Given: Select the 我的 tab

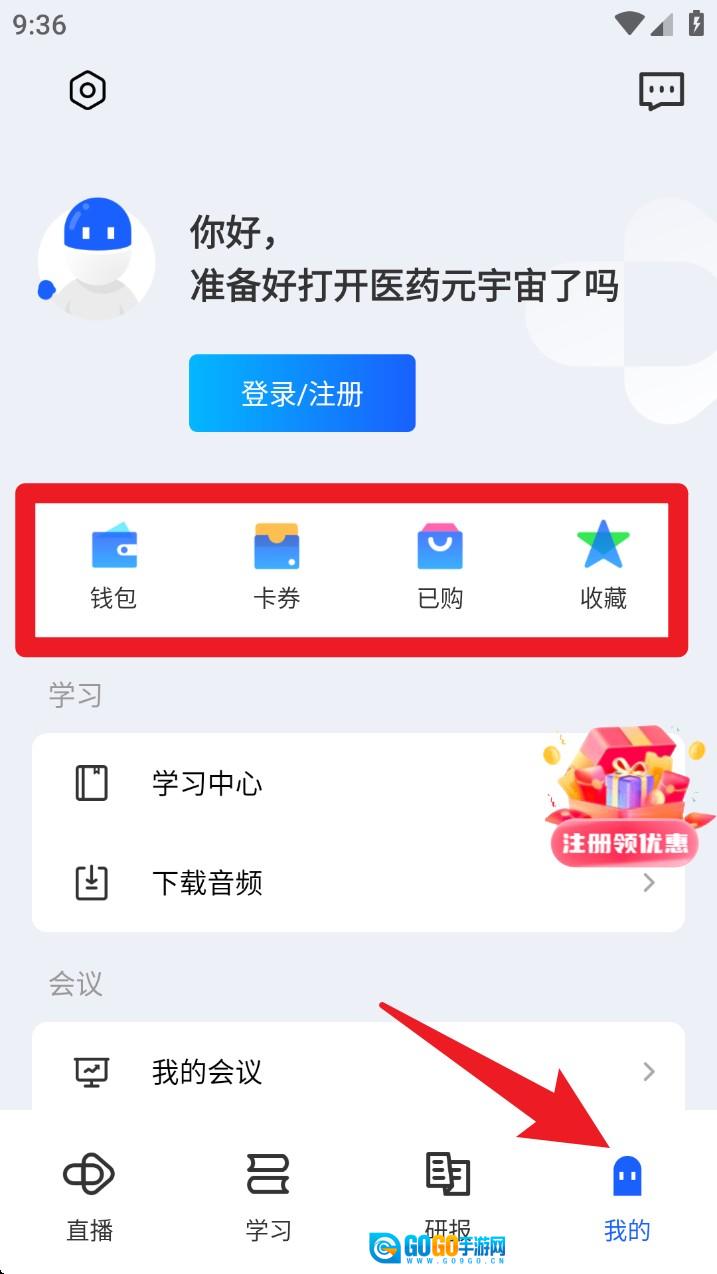Looking at the screenshot, I should click(x=627, y=1195).
